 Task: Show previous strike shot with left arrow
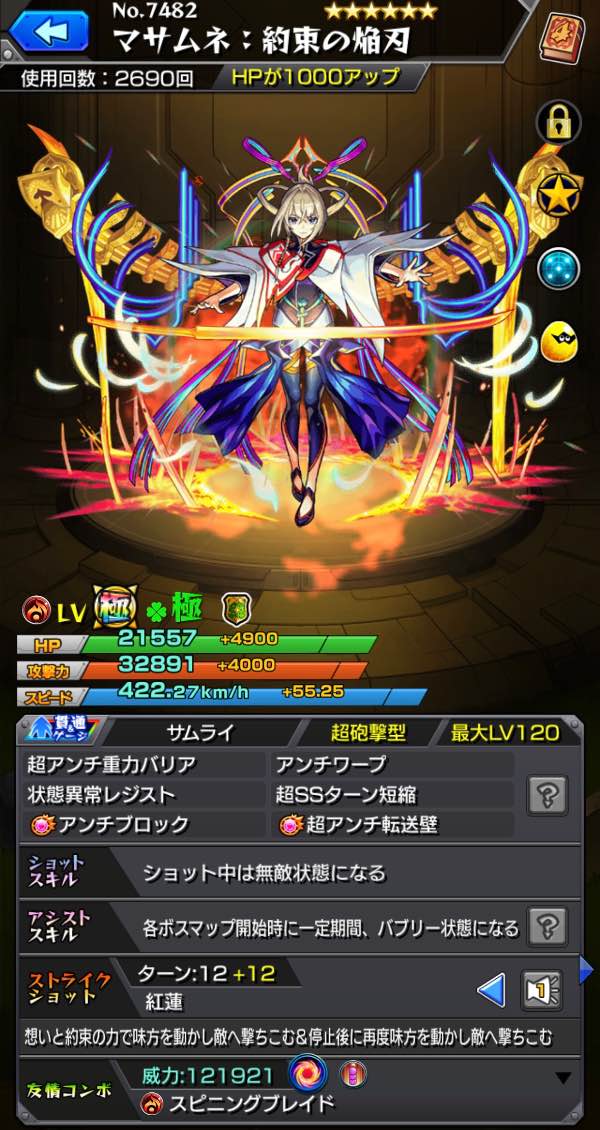click(490, 990)
